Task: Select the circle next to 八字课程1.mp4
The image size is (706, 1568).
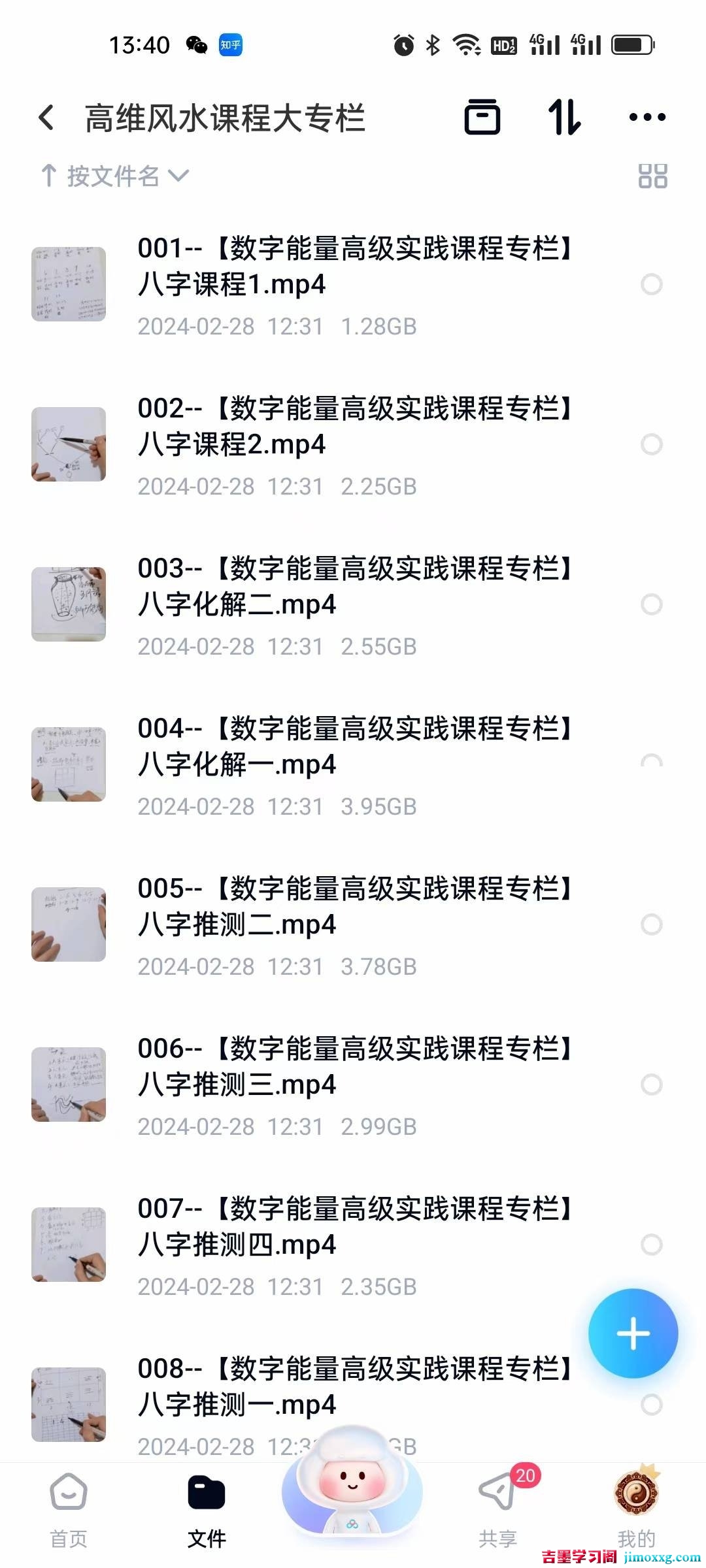Action: [651, 284]
